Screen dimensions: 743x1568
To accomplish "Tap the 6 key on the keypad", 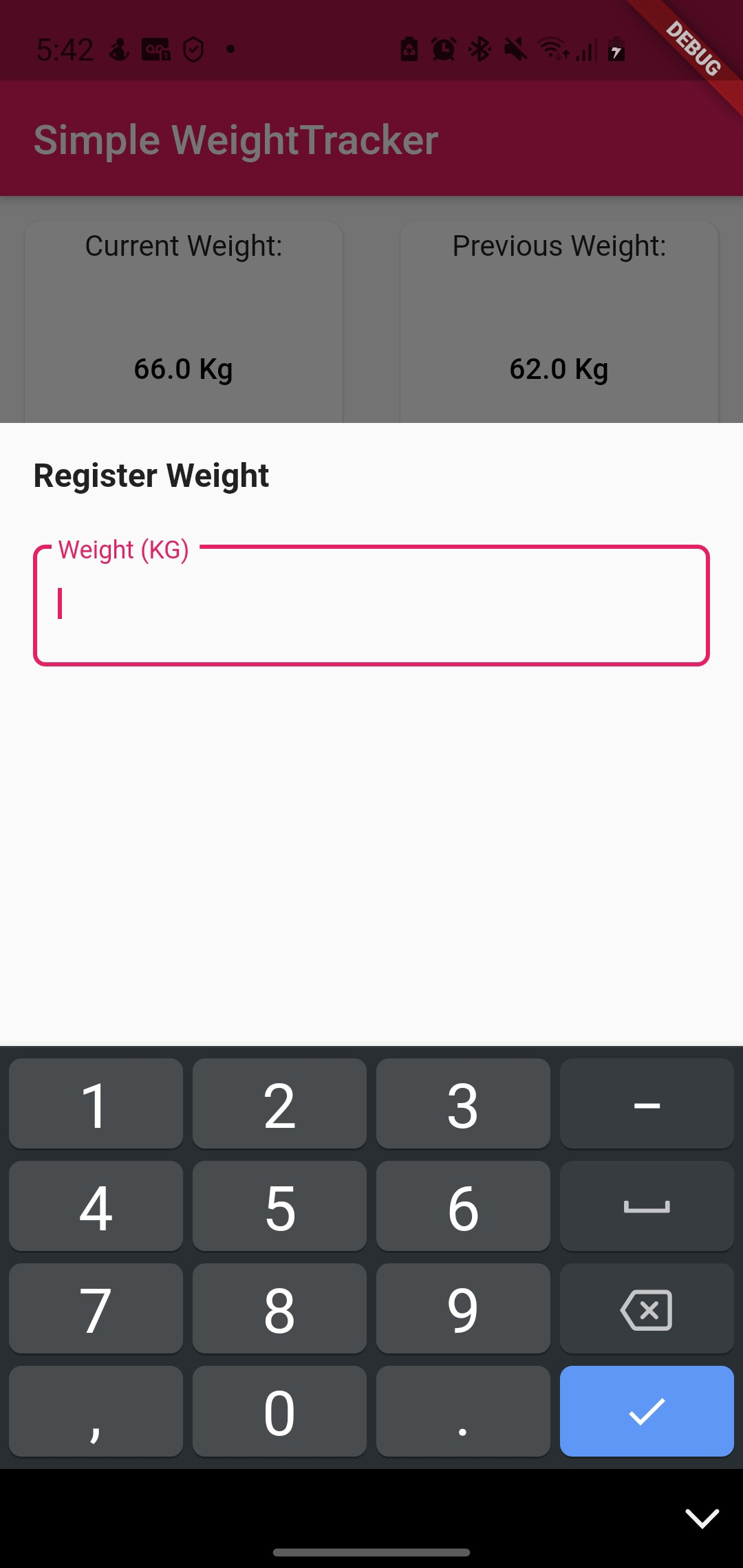I will (463, 1206).
